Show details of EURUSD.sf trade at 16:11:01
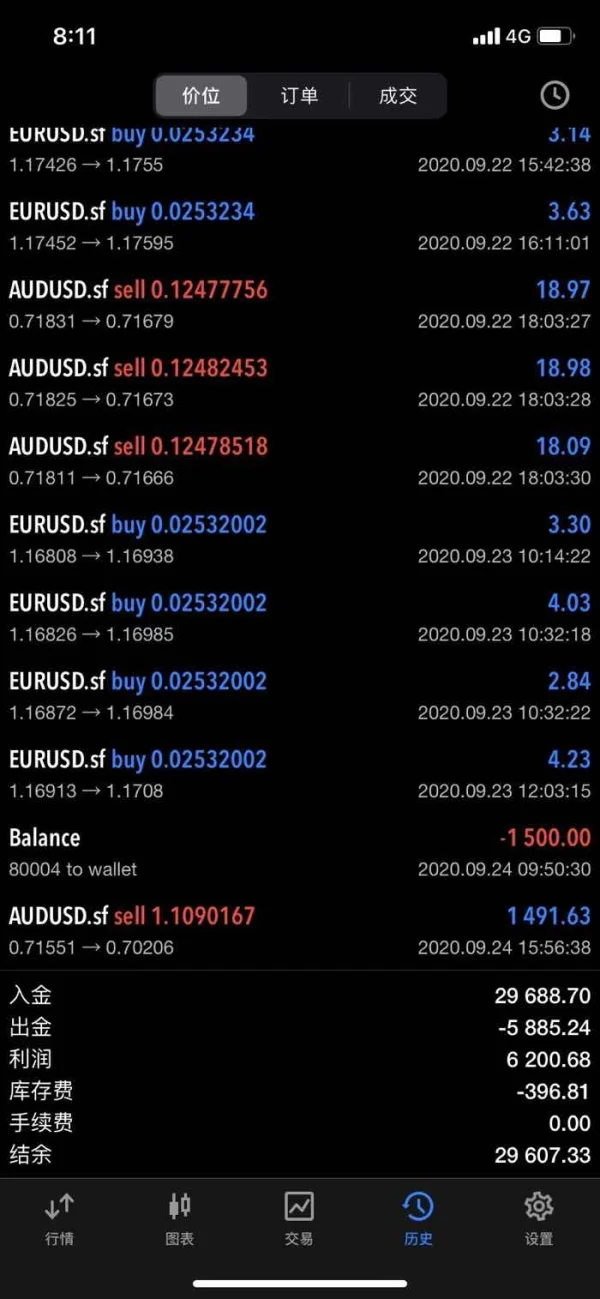The height and width of the screenshot is (1299, 600). click(x=300, y=226)
